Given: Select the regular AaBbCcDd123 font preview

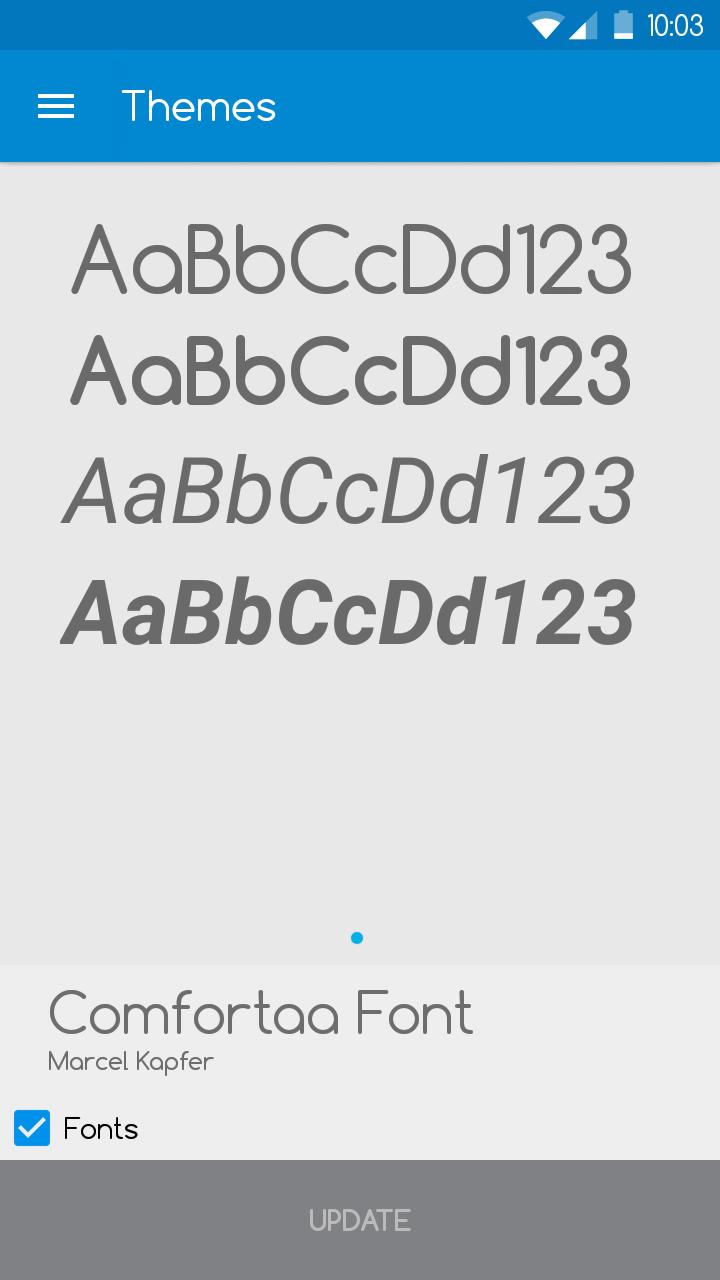Looking at the screenshot, I should (355, 258).
